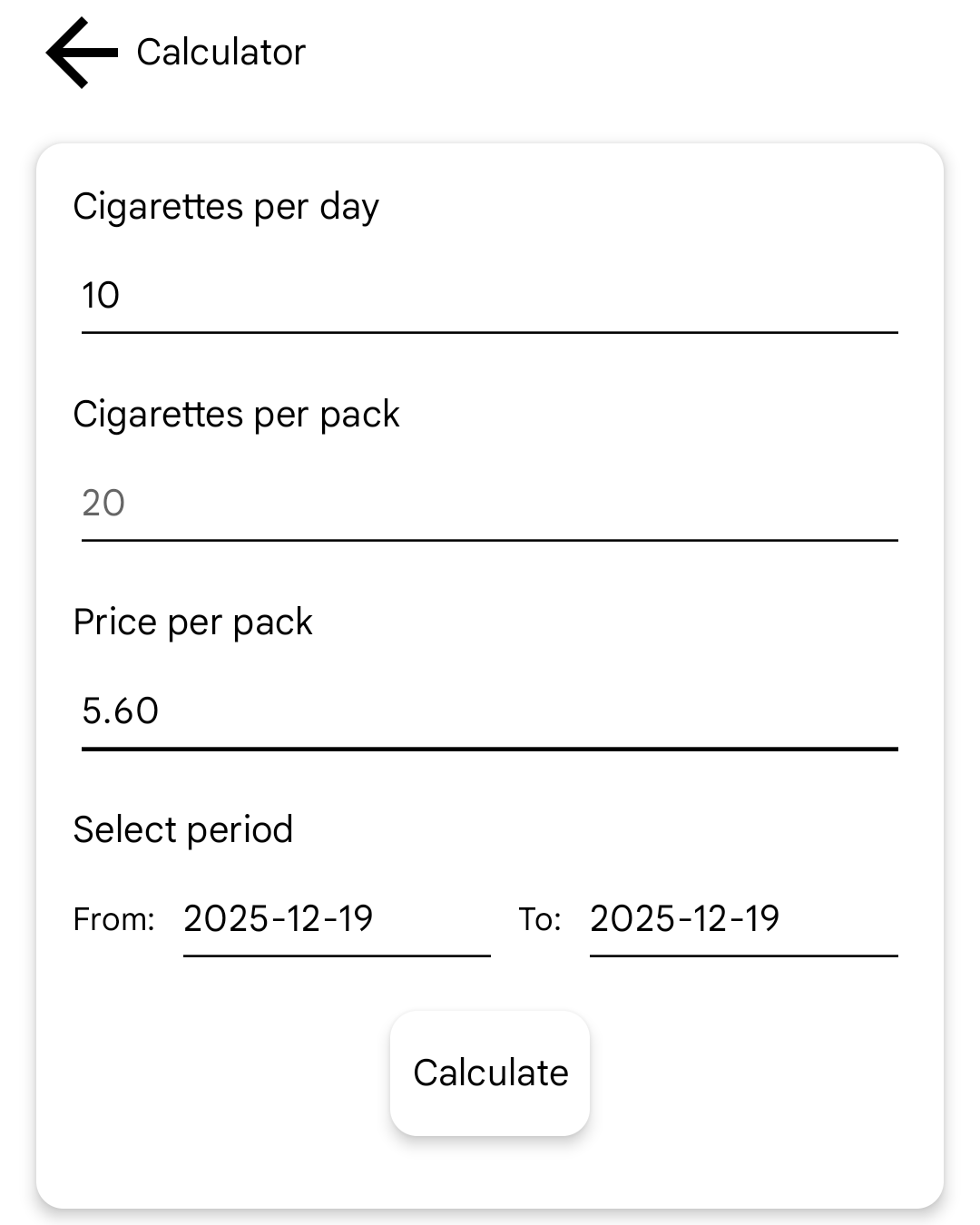Choose the From date of the period
The height and width of the screenshot is (1225, 980).
click(x=336, y=919)
